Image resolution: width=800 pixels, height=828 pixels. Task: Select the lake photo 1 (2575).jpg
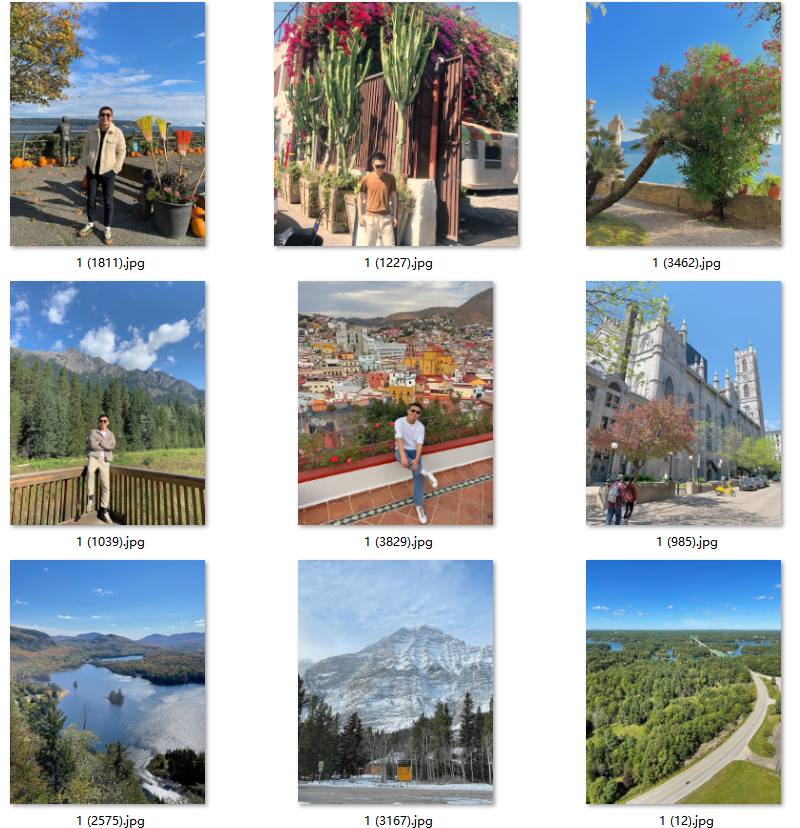(107, 682)
